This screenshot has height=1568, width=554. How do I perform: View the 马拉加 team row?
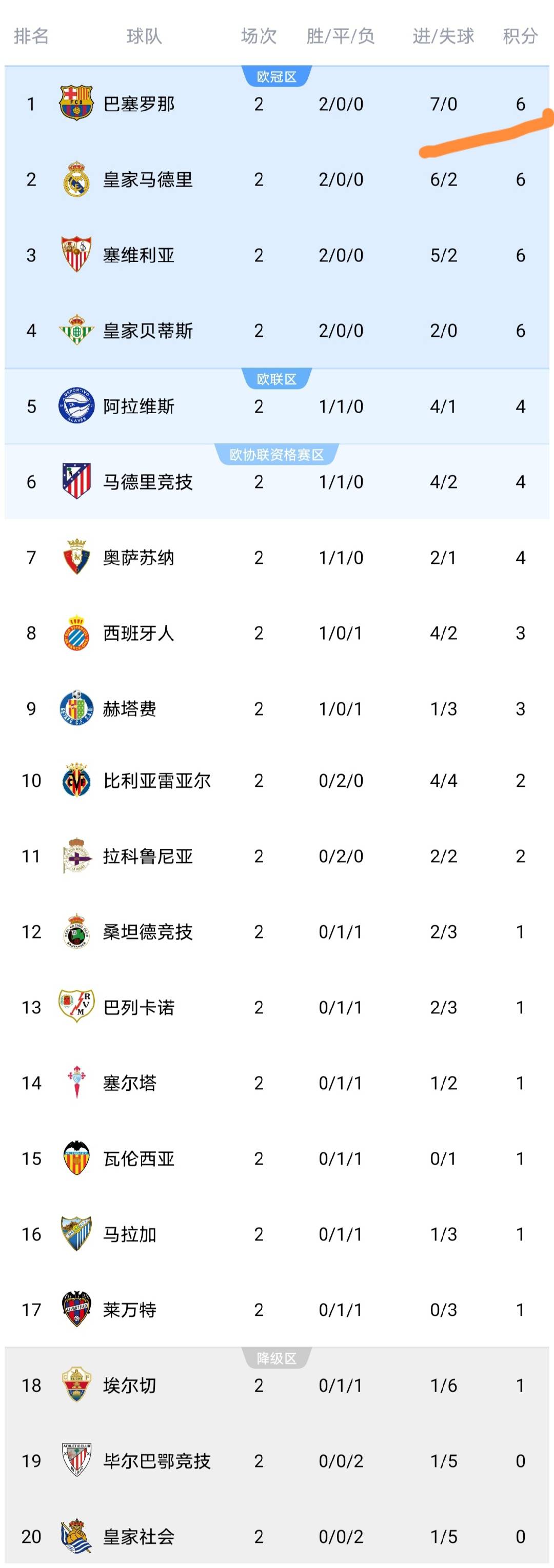point(276,1233)
